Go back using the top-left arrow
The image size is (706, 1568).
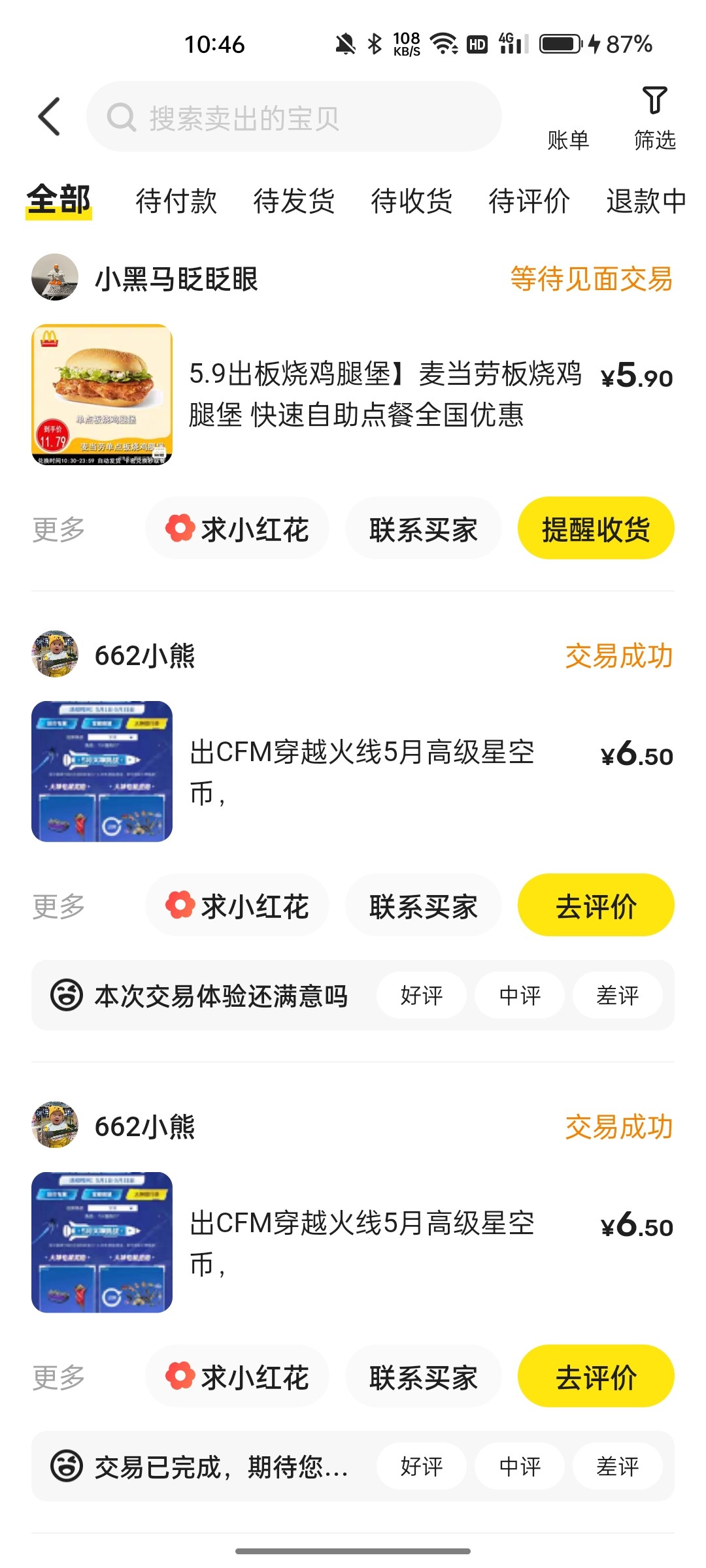[x=50, y=117]
